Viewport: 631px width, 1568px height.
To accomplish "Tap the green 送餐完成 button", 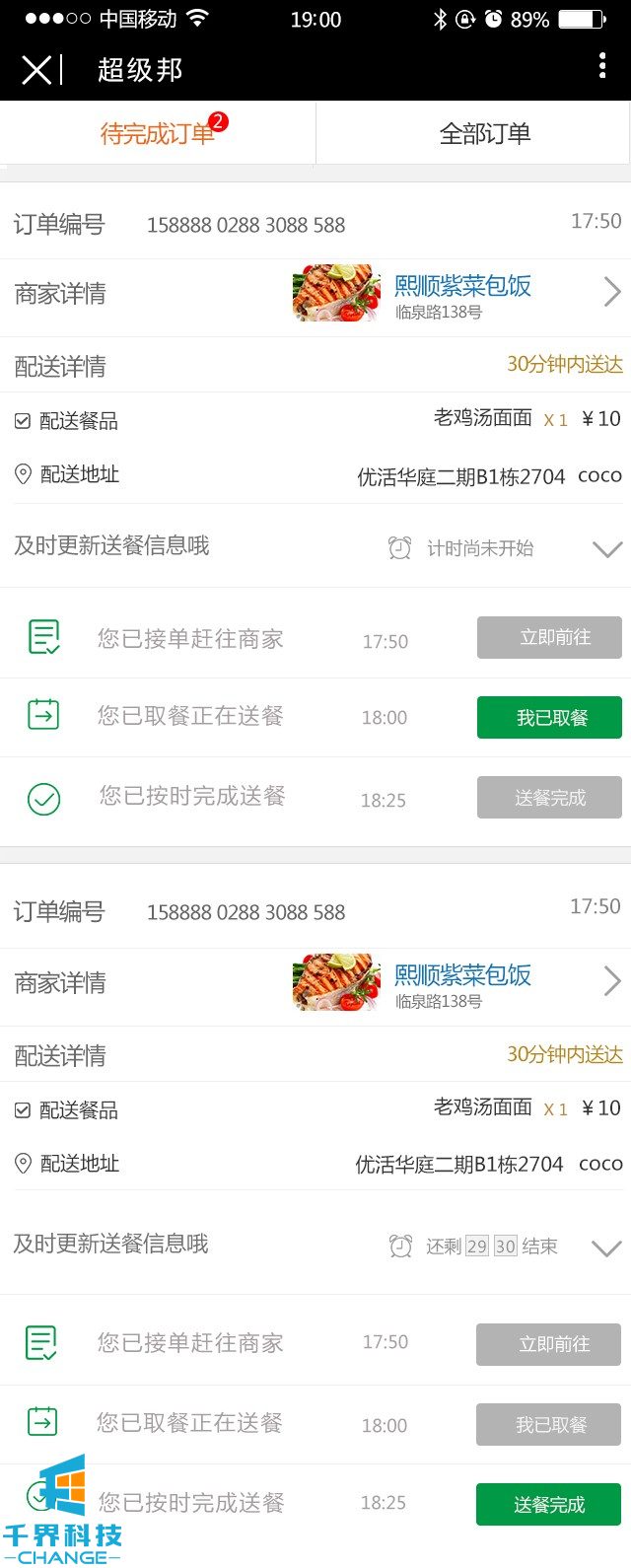I will (x=548, y=1504).
